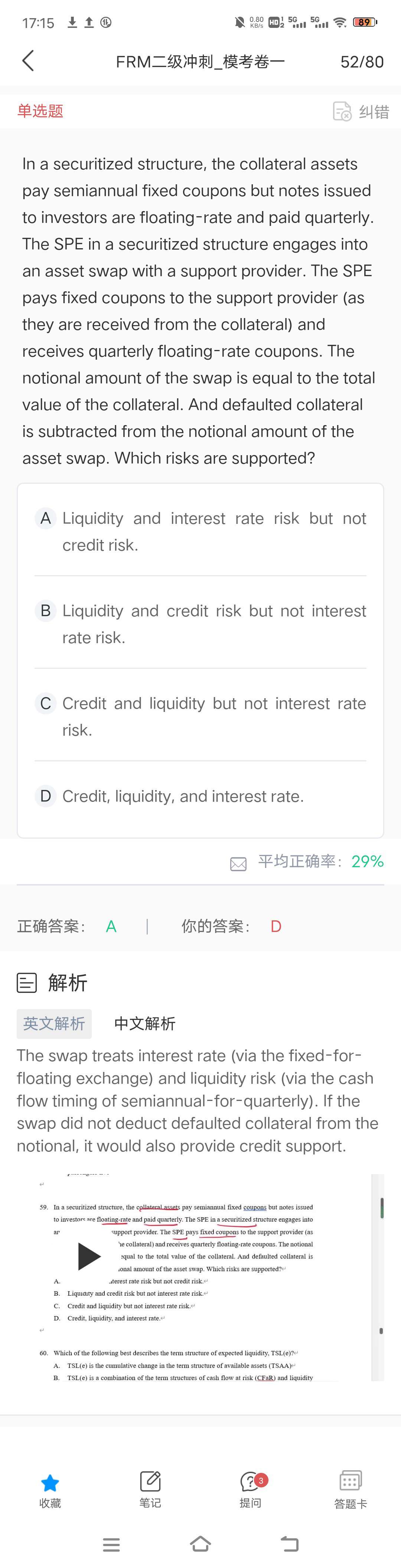Switch to the 中文解析 tab
The height and width of the screenshot is (1568, 401).
point(145,1023)
